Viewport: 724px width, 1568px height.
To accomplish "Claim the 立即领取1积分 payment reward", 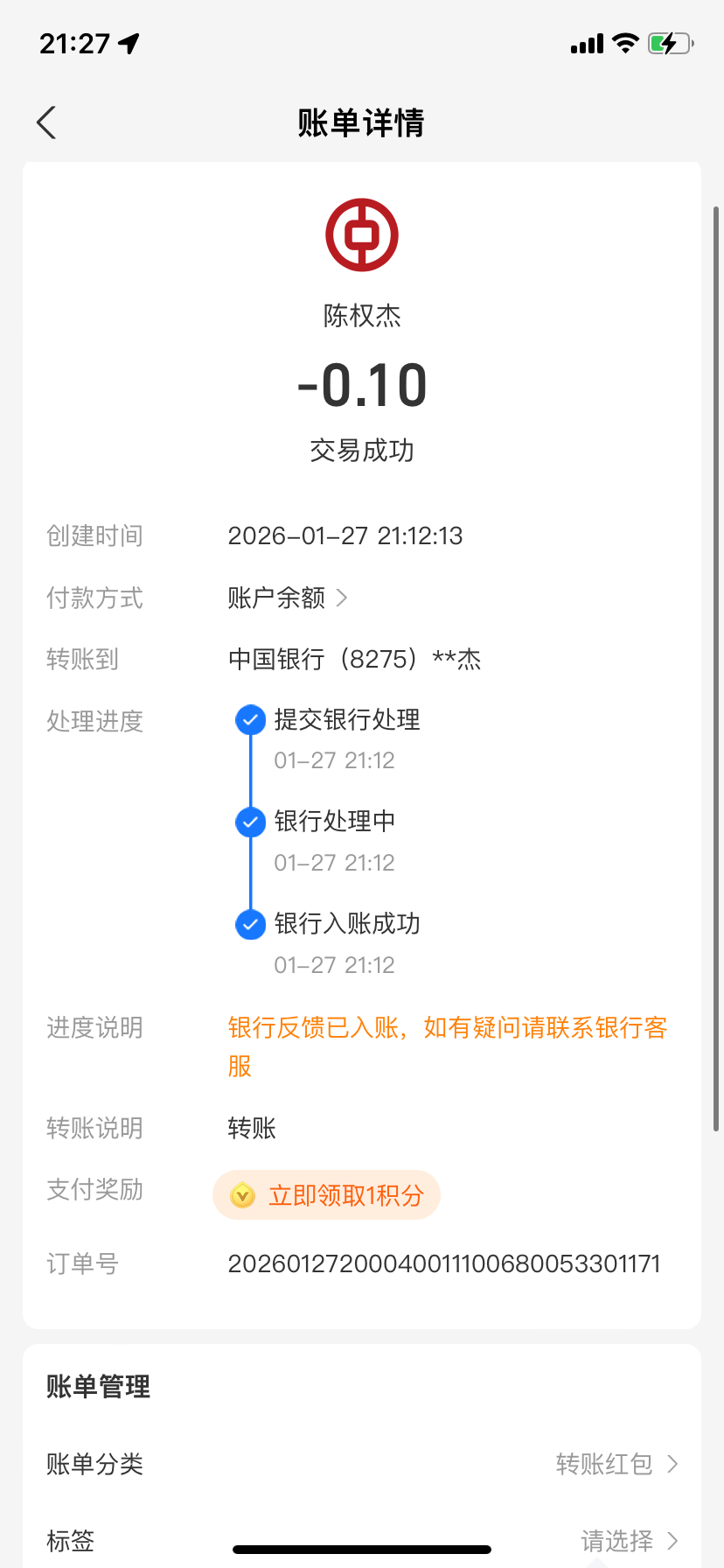I will [327, 1195].
